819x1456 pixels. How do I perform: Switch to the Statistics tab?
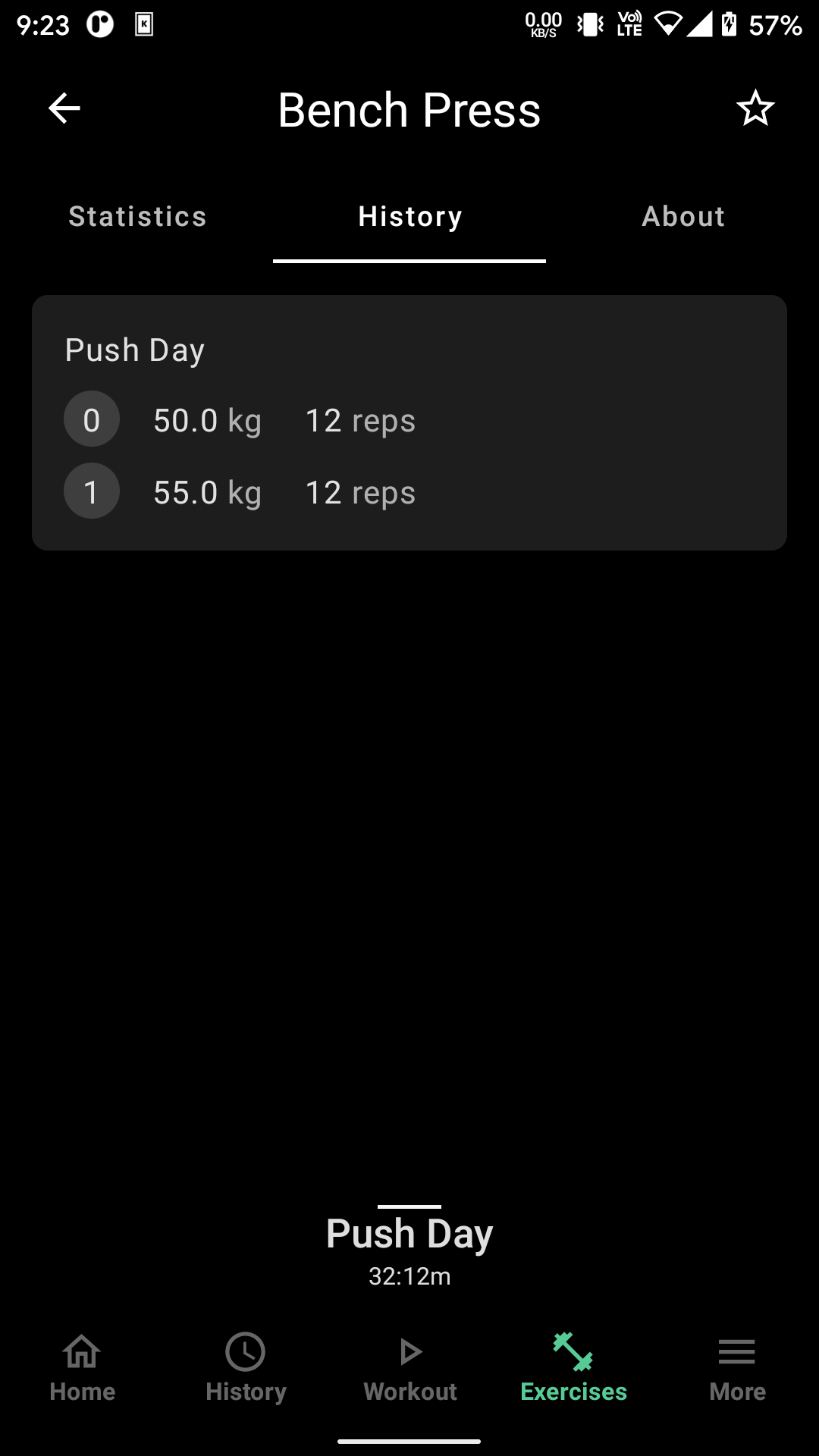pyautogui.click(x=137, y=217)
